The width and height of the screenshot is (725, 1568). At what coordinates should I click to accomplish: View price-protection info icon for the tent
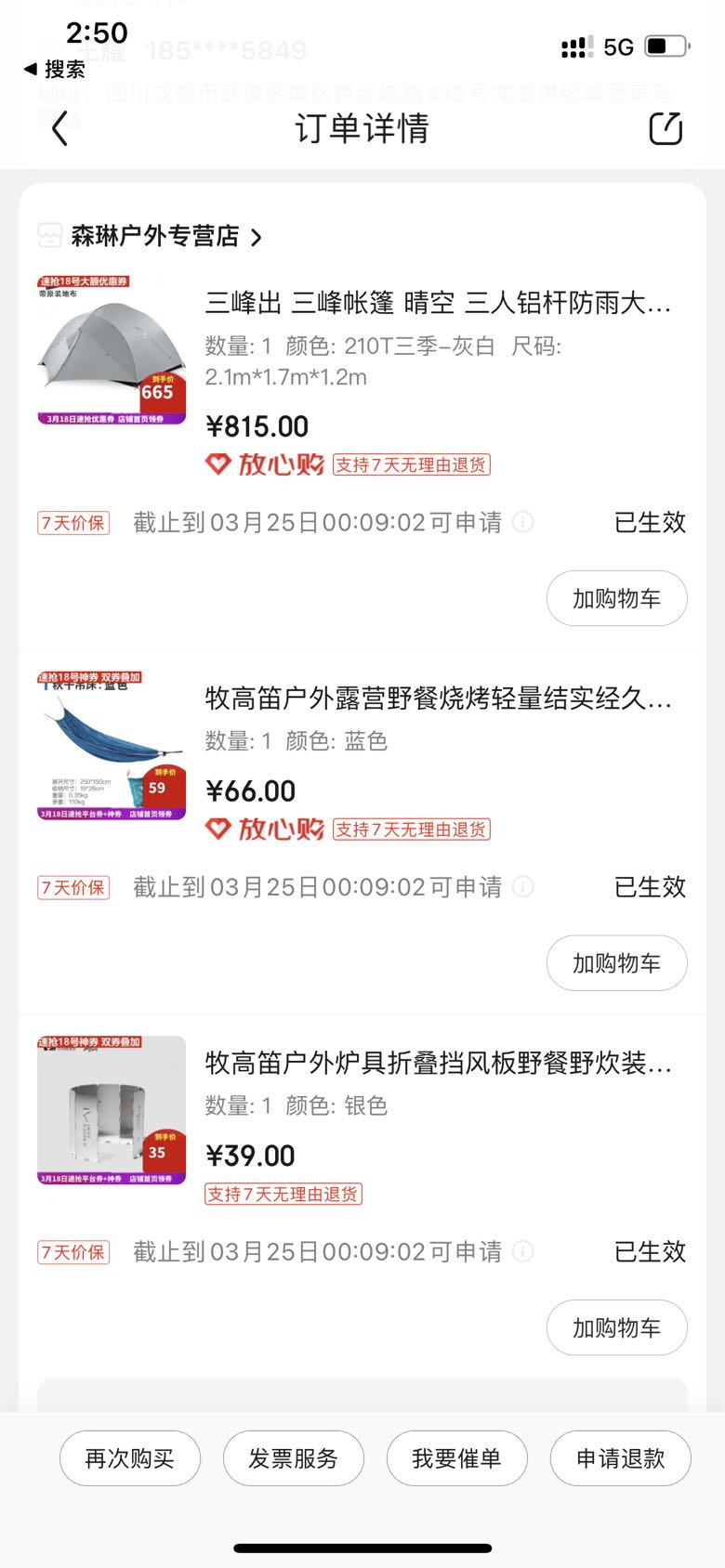click(x=523, y=522)
